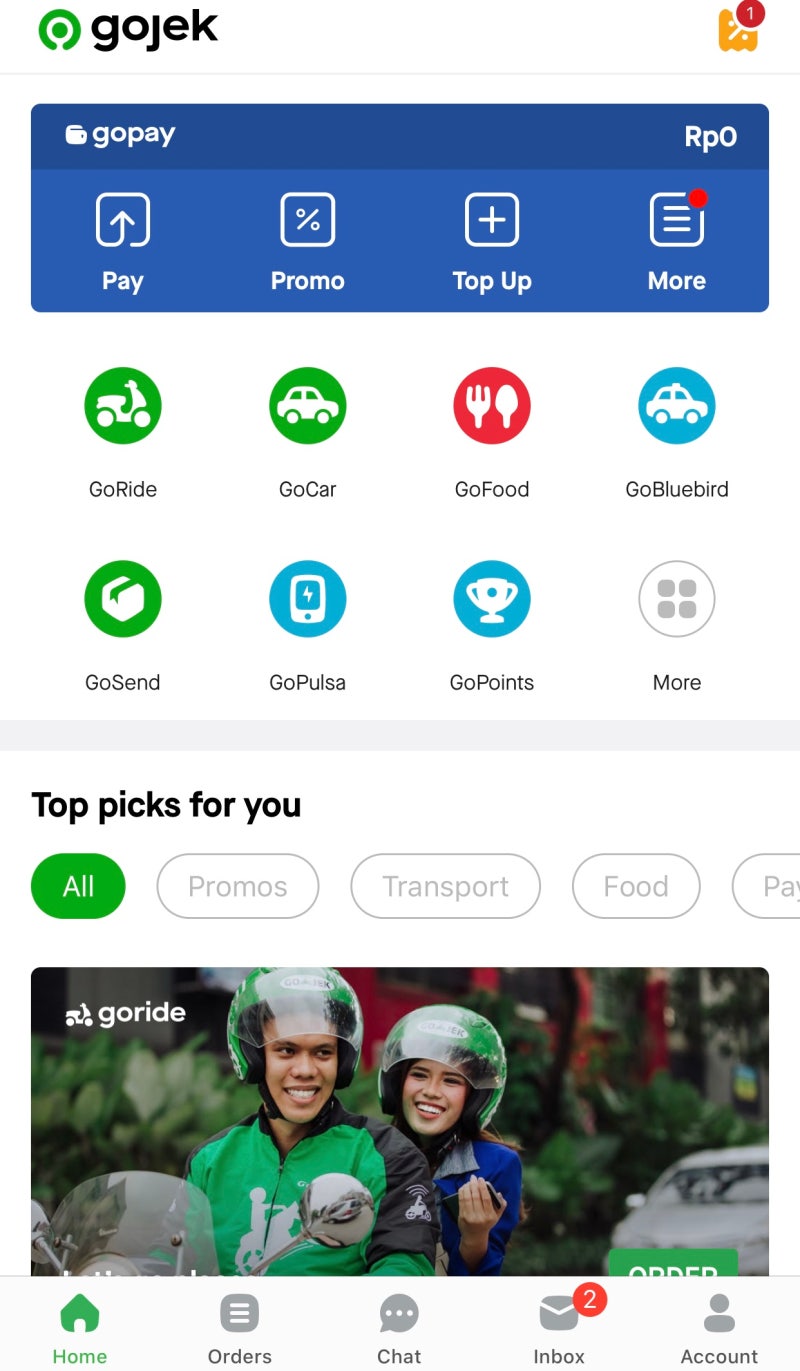This screenshot has height=1371, width=800.
Task: Order food with GoFood
Action: click(491, 406)
